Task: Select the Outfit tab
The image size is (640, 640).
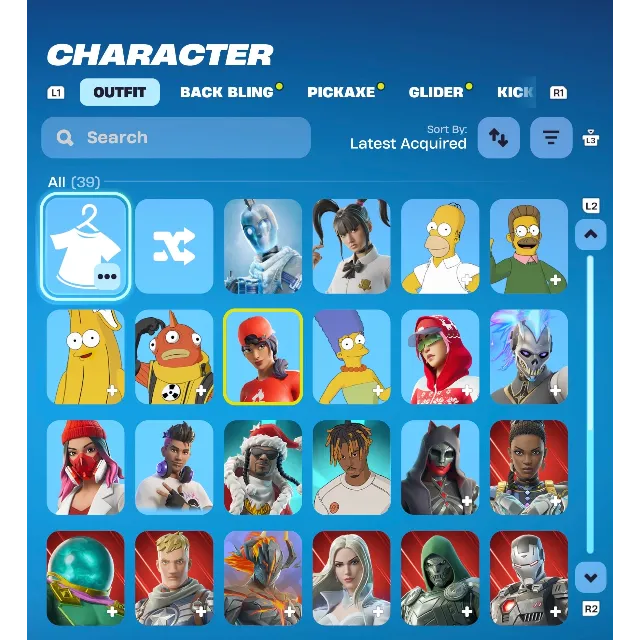Action: click(x=119, y=92)
